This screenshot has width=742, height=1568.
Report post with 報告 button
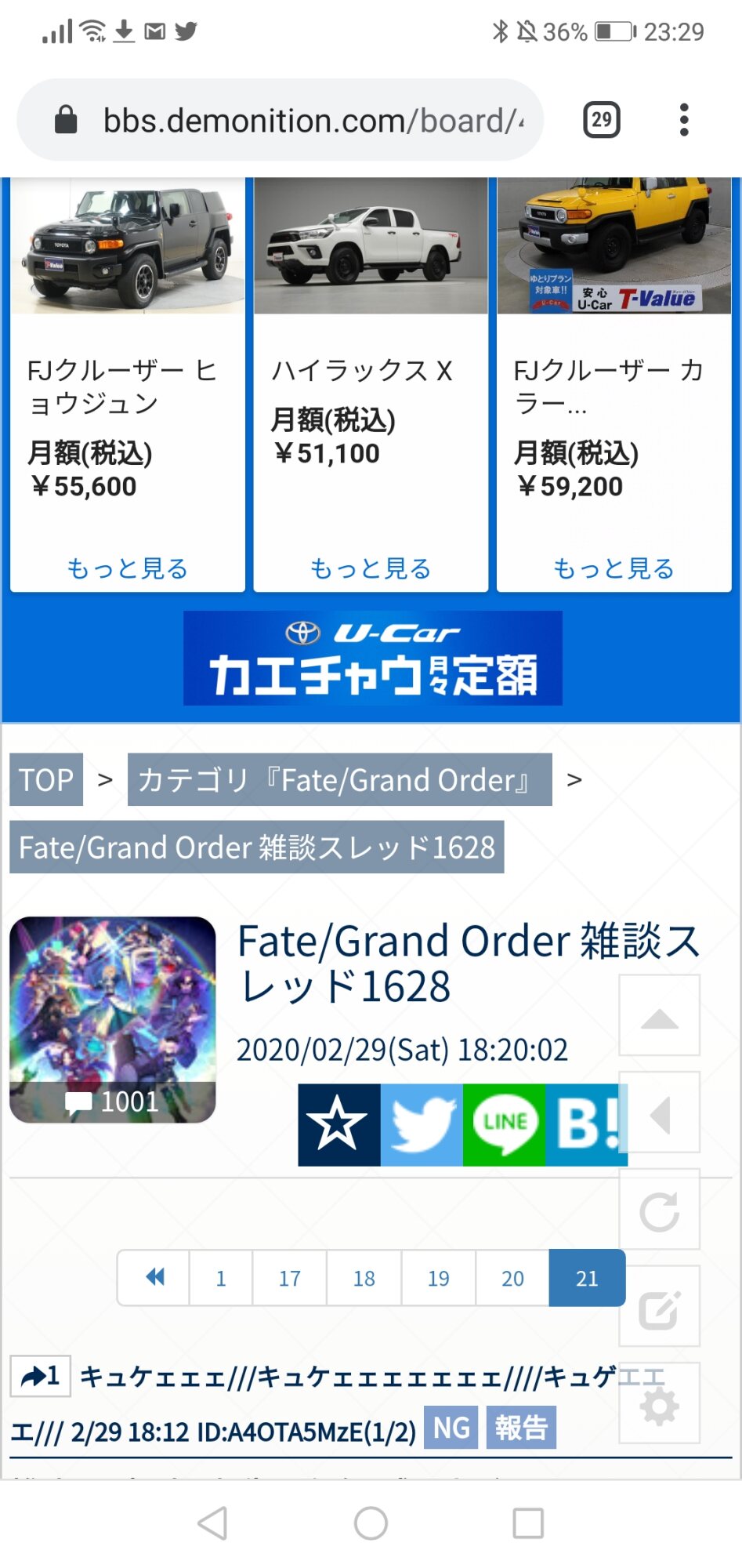click(521, 1427)
